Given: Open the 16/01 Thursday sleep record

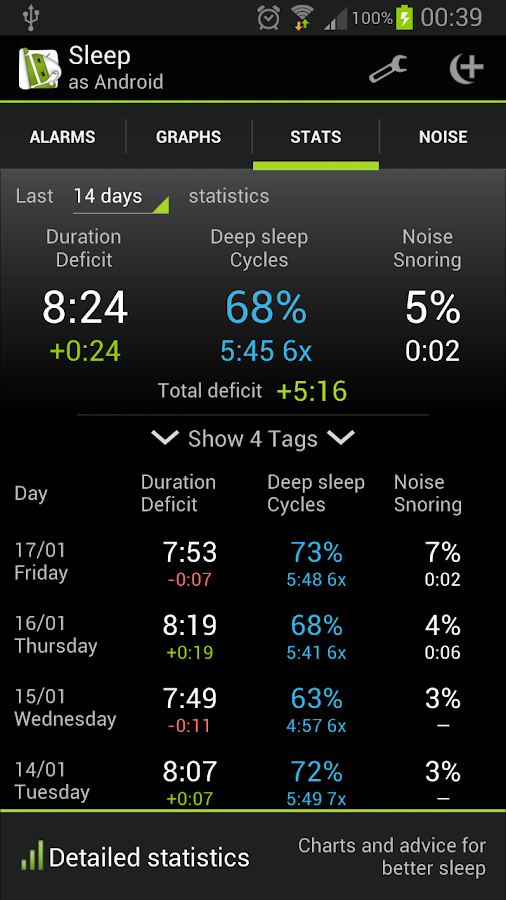Looking at the screenshot, I should pyautogui.click(x=253, y=637).
